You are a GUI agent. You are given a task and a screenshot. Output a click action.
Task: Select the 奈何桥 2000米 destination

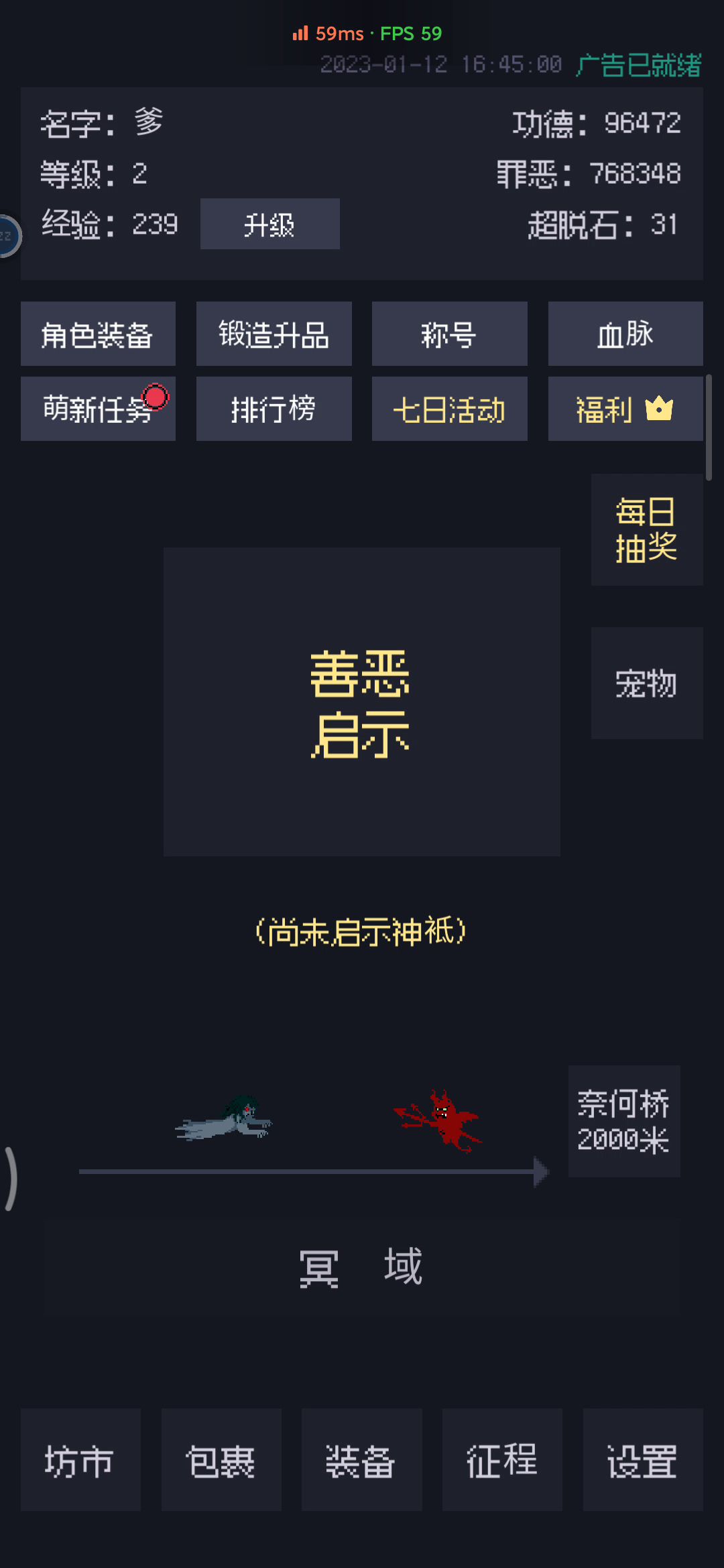pos(623,1121)
